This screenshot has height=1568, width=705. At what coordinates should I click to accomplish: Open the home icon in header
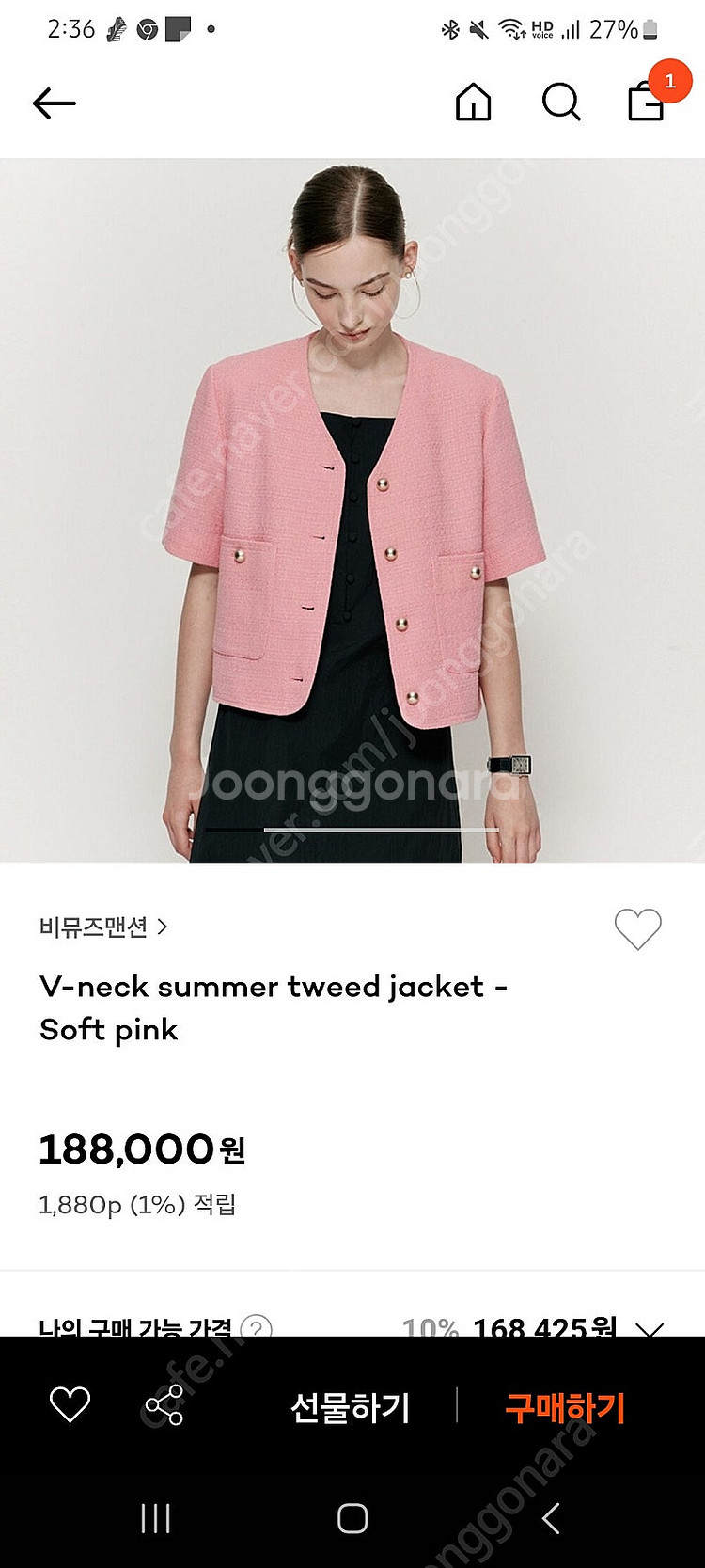pos(473,102)
